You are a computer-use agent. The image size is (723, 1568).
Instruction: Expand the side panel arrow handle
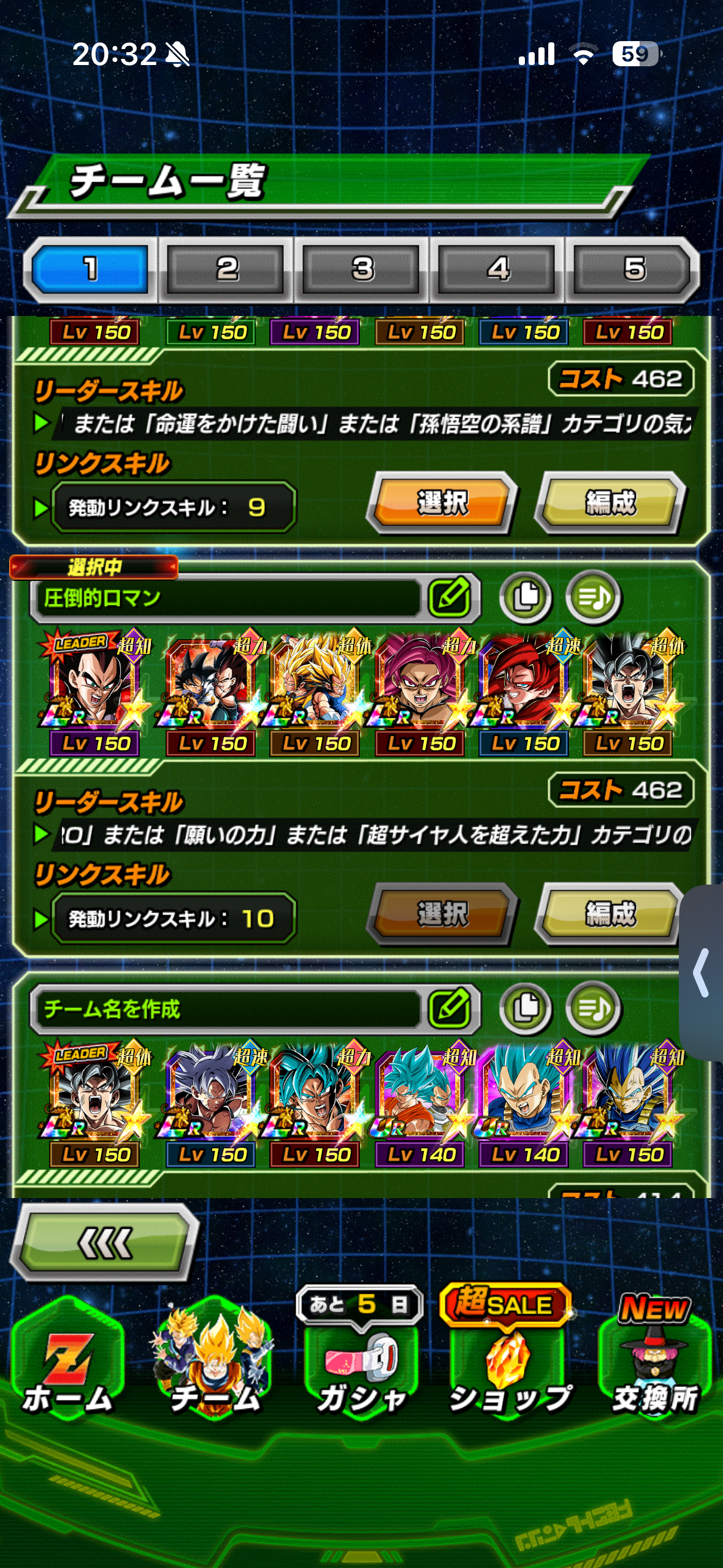703,972
